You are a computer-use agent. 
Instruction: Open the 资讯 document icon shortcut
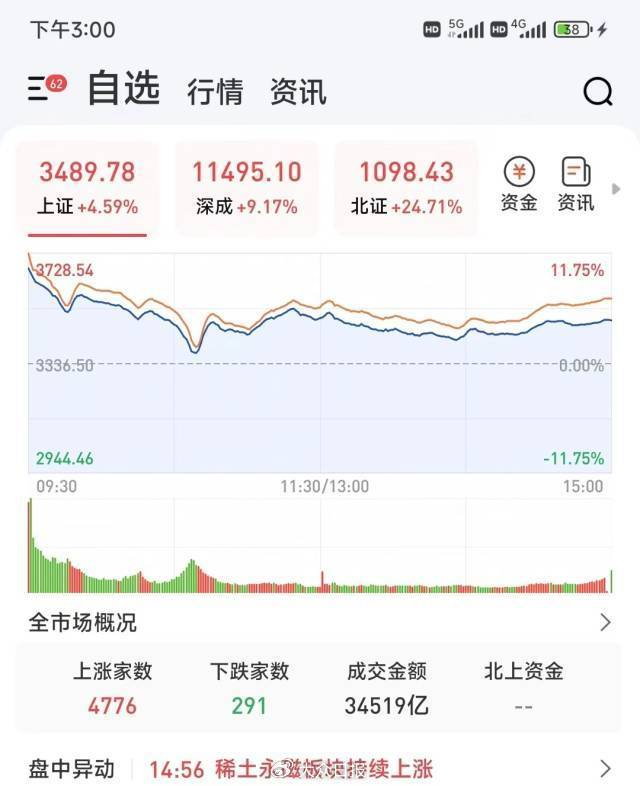coord(576,184)
